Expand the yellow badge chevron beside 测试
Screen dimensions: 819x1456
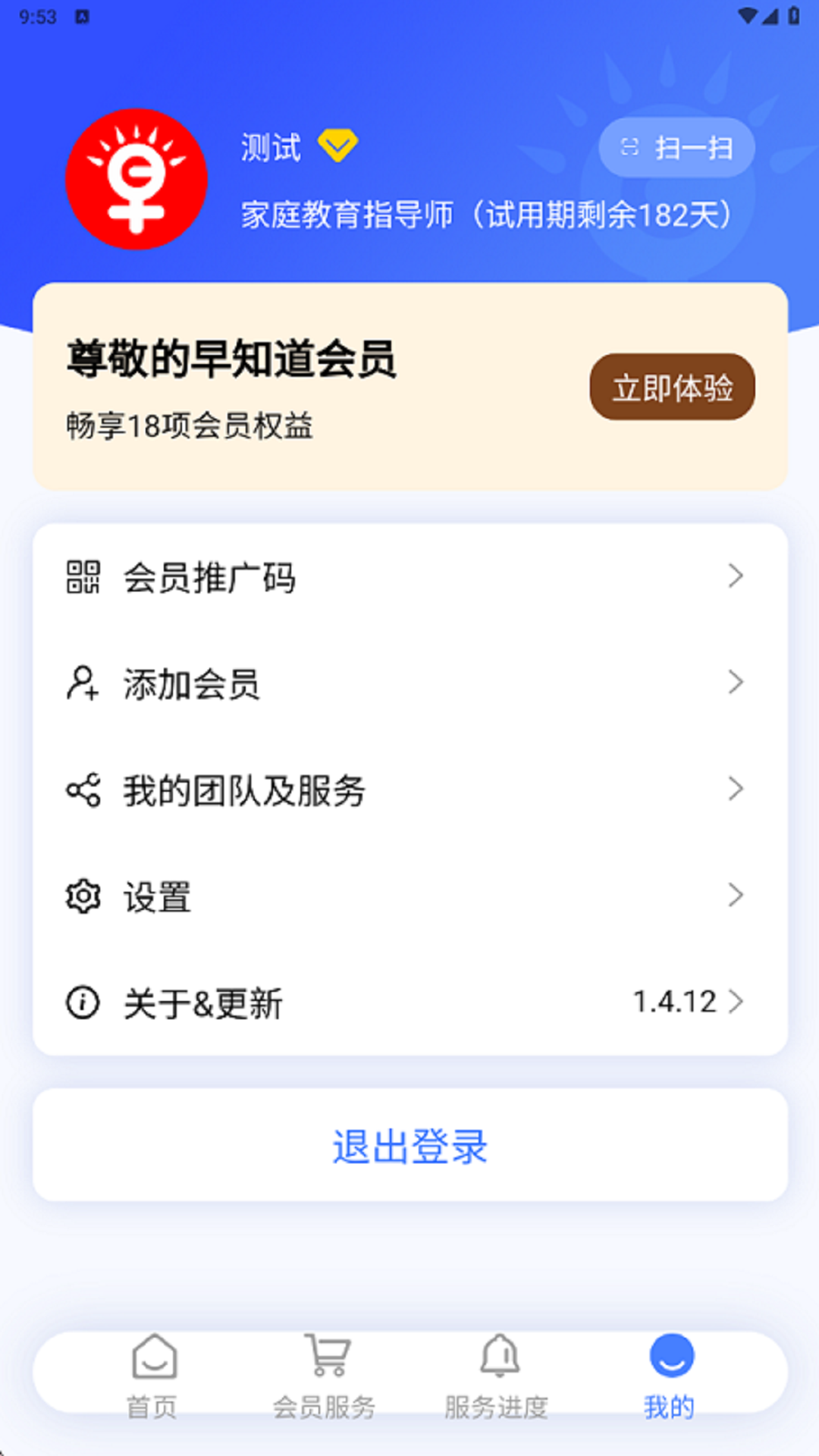pos(337,144)
